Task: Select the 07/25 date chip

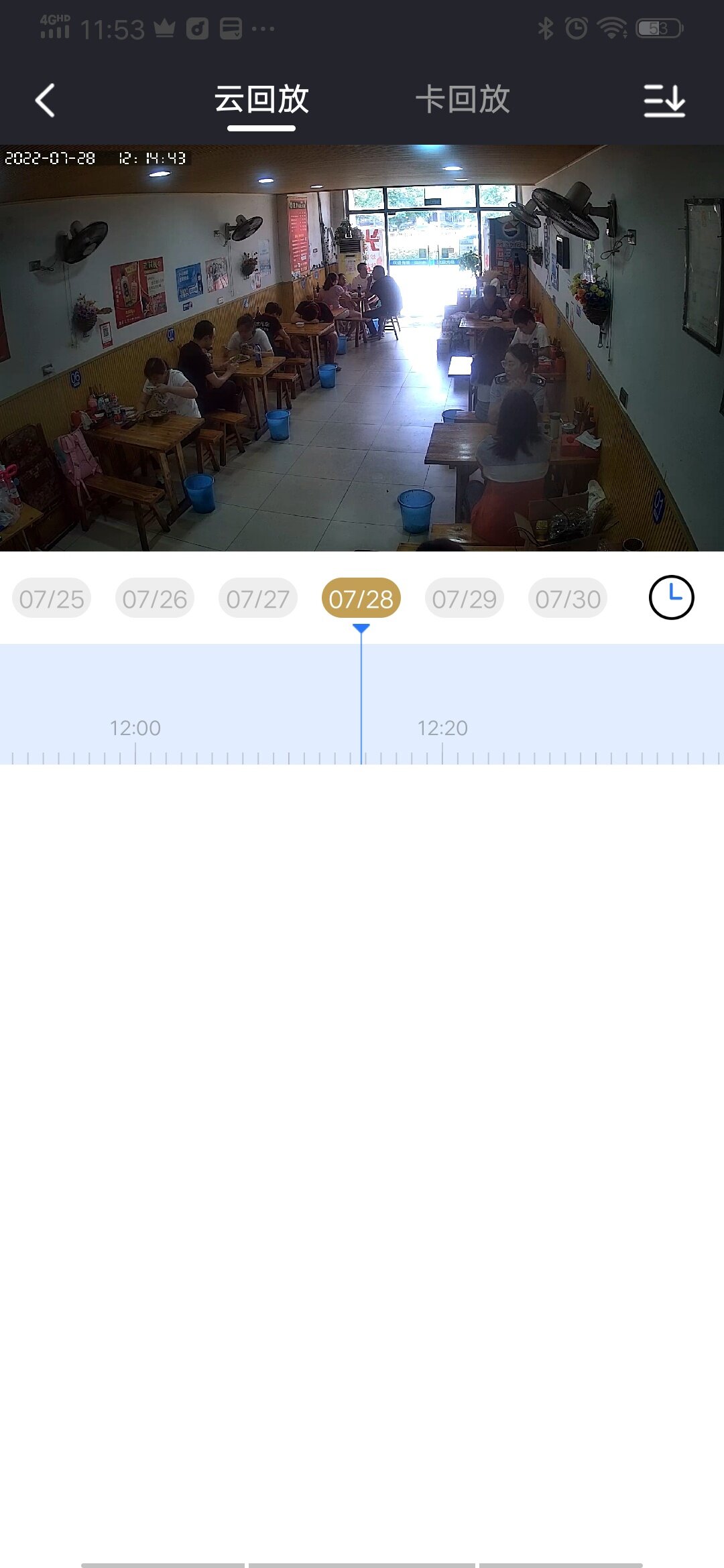Action: pyautogui.click(x=52, y=598)
